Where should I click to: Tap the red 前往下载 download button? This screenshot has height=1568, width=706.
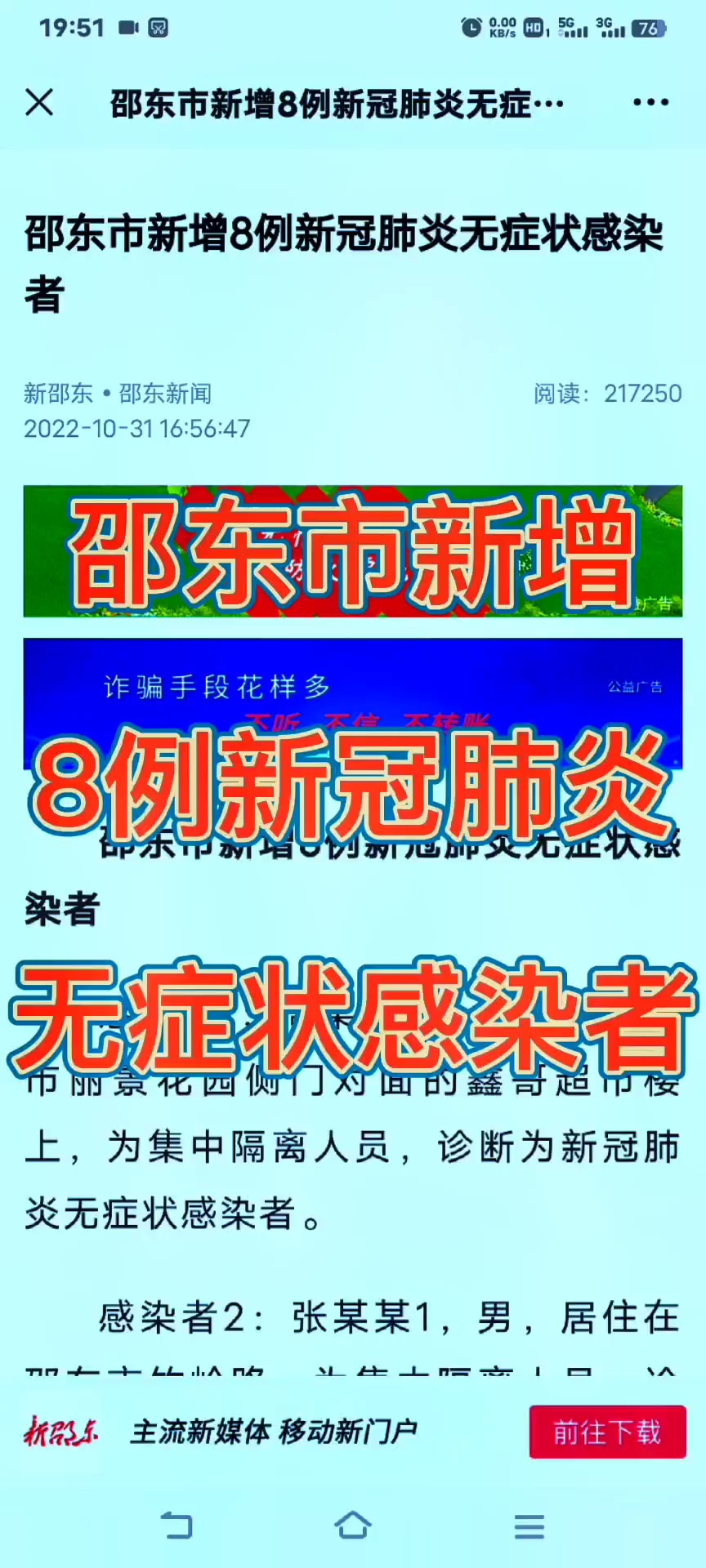coord(607,1432)
